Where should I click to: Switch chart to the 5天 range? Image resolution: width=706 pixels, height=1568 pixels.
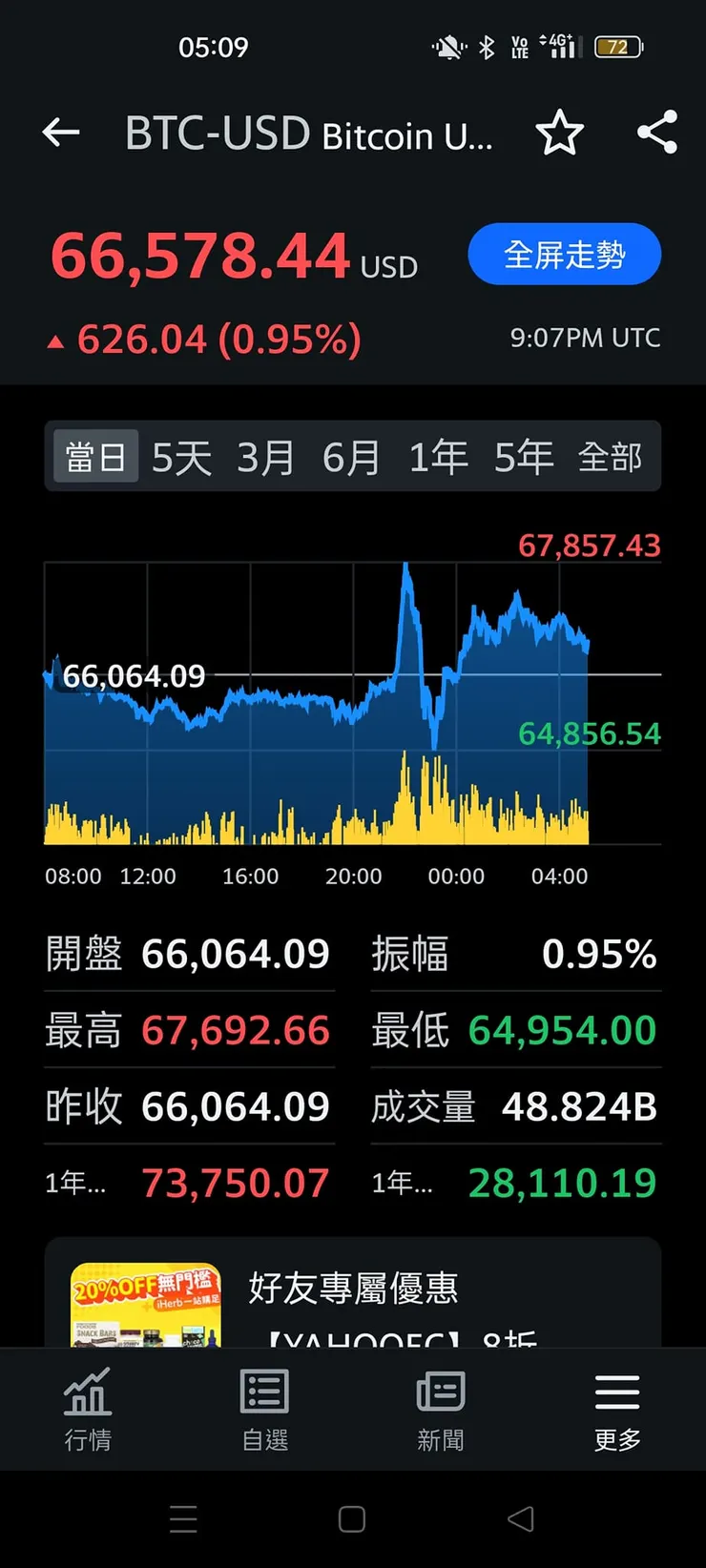[x=179, y=457]
